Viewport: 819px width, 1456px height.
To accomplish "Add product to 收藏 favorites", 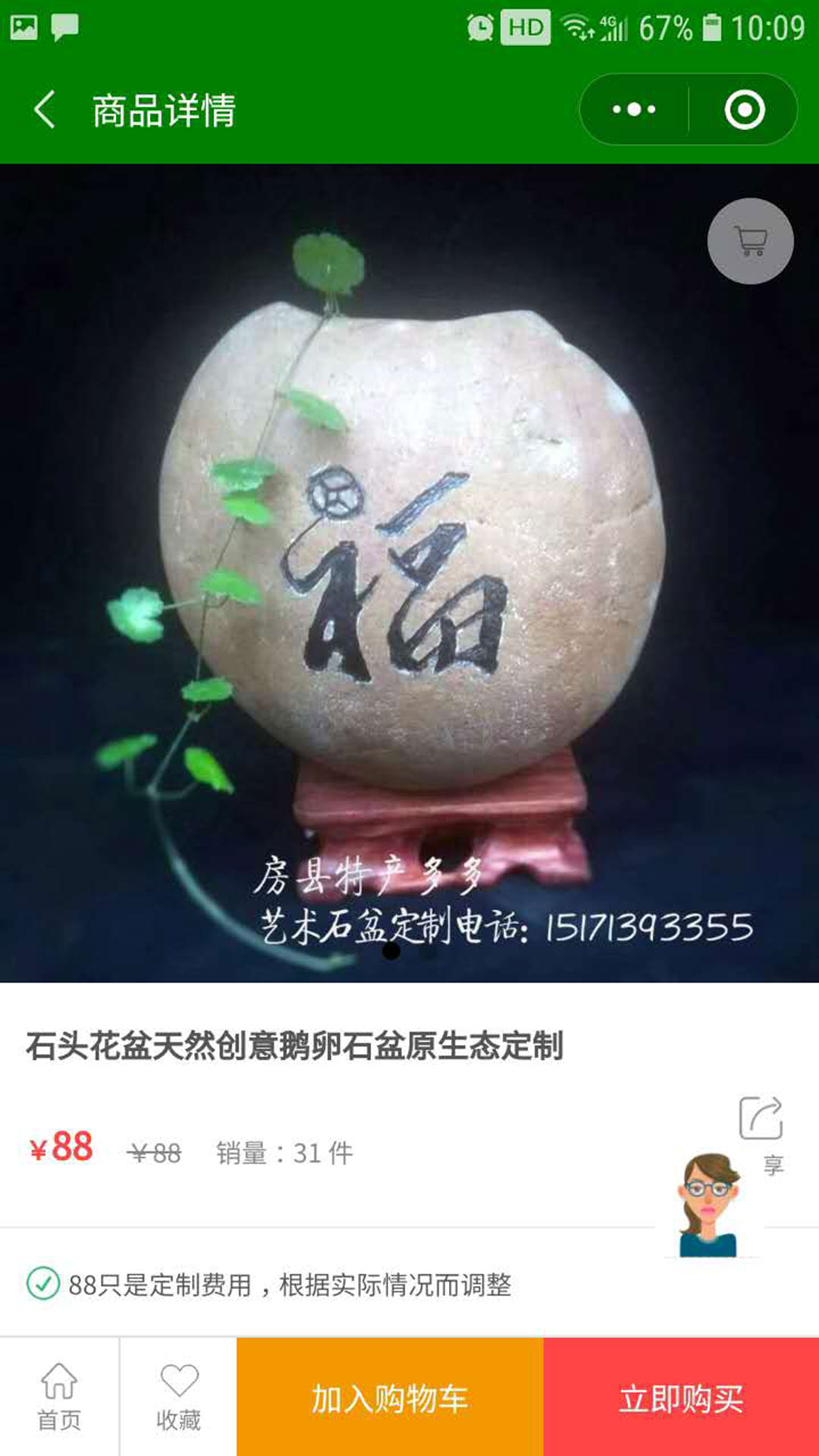I will (179, 1397).
